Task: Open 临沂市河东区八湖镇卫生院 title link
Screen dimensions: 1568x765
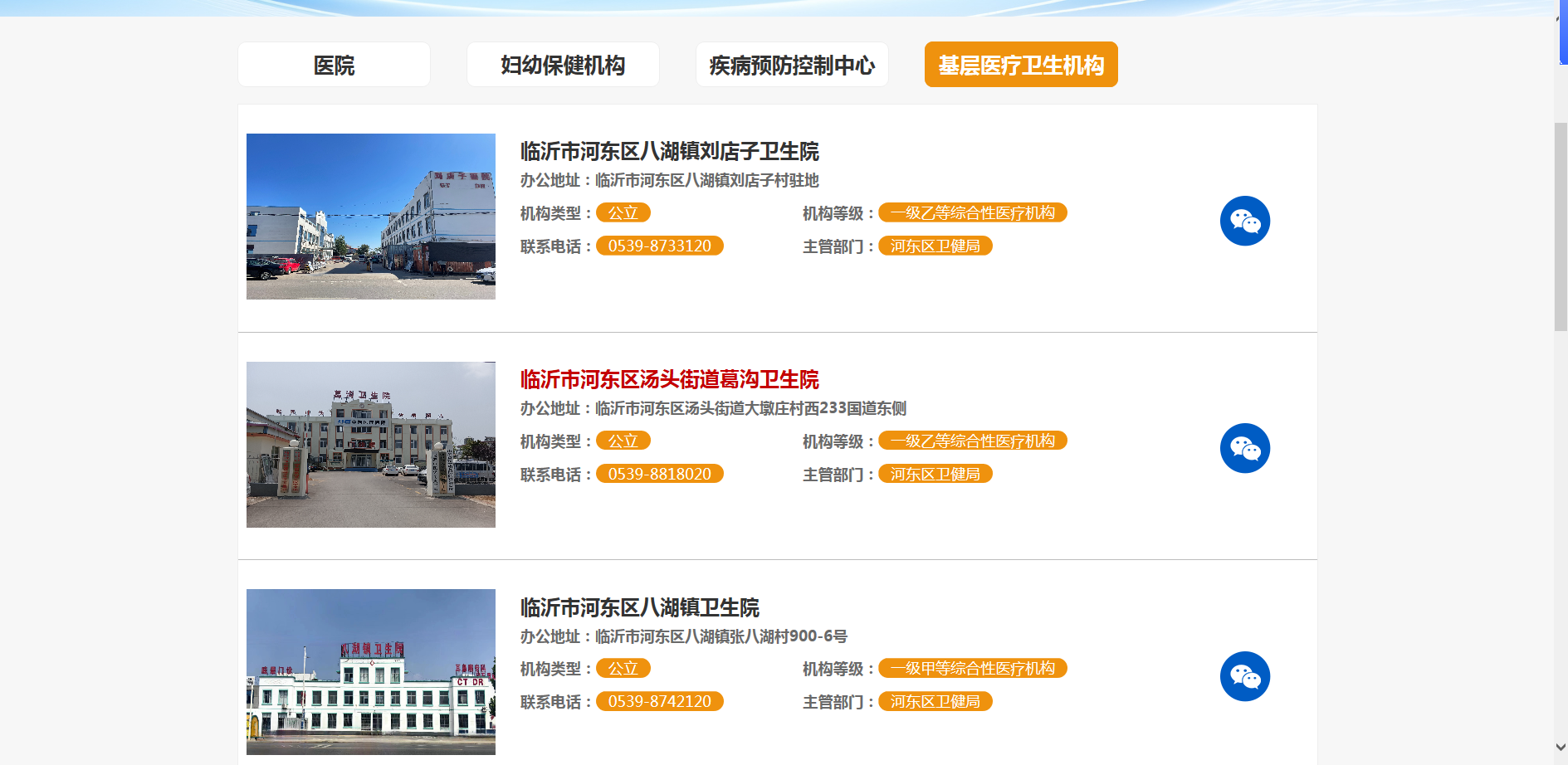Action: pyautogui.click(x=639, y=608)
